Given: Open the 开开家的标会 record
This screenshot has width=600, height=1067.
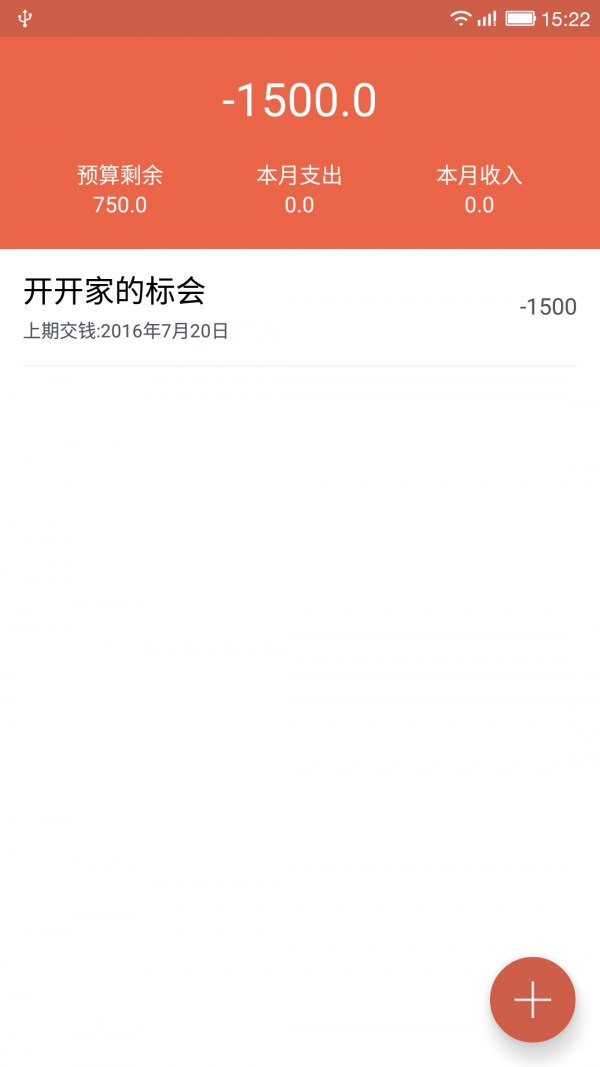Looking at the screenshot, I should tap(299, 307).
